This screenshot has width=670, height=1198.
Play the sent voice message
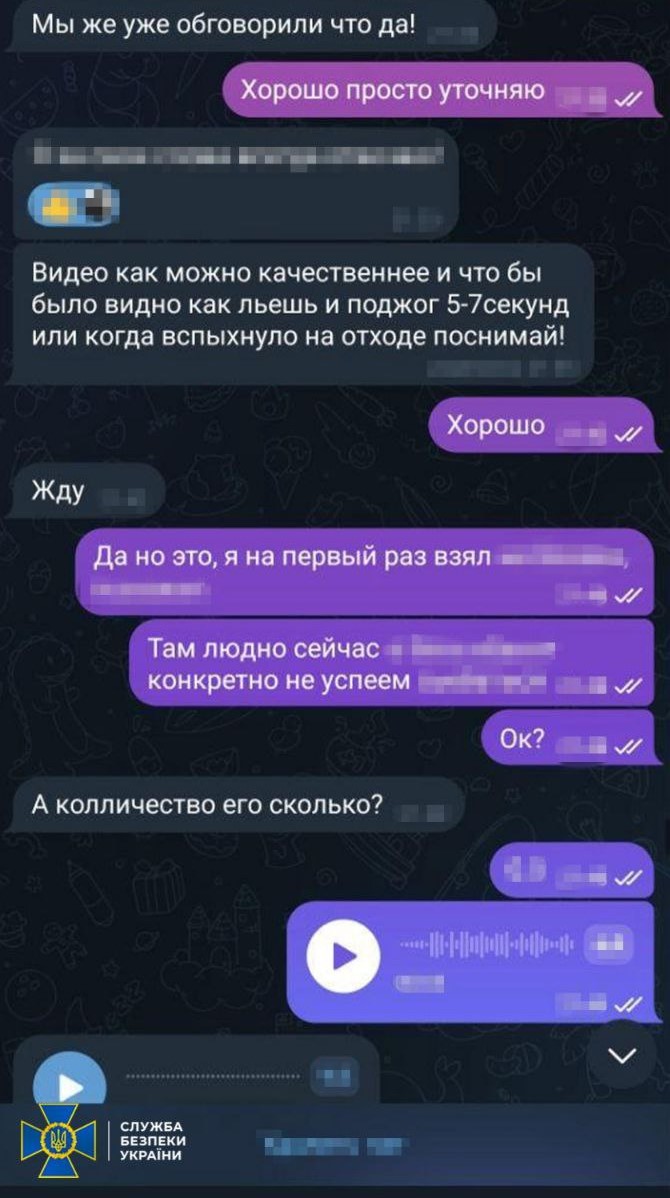click(343, 956)
